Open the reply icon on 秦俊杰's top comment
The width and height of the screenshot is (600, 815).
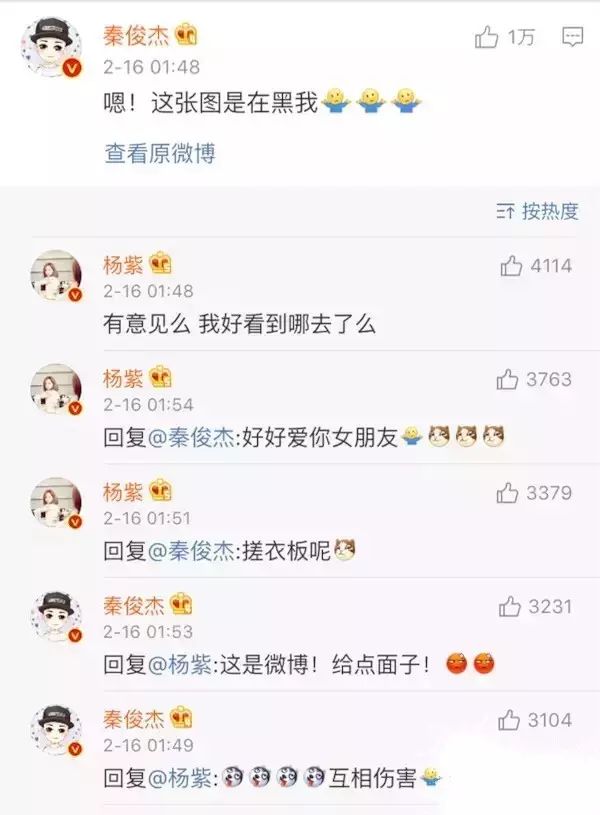click(x=572, y=38)
